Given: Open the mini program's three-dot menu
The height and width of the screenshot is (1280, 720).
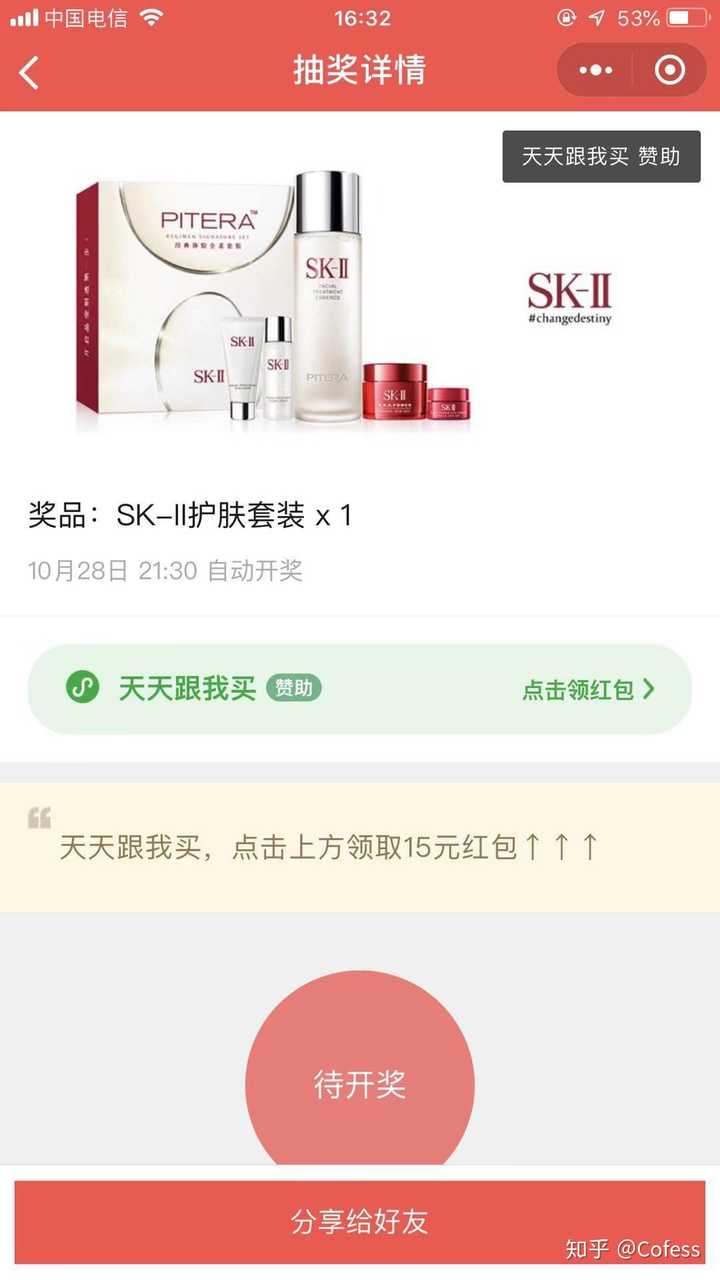Looking at the screenshot, I should [x=596, y=70].
